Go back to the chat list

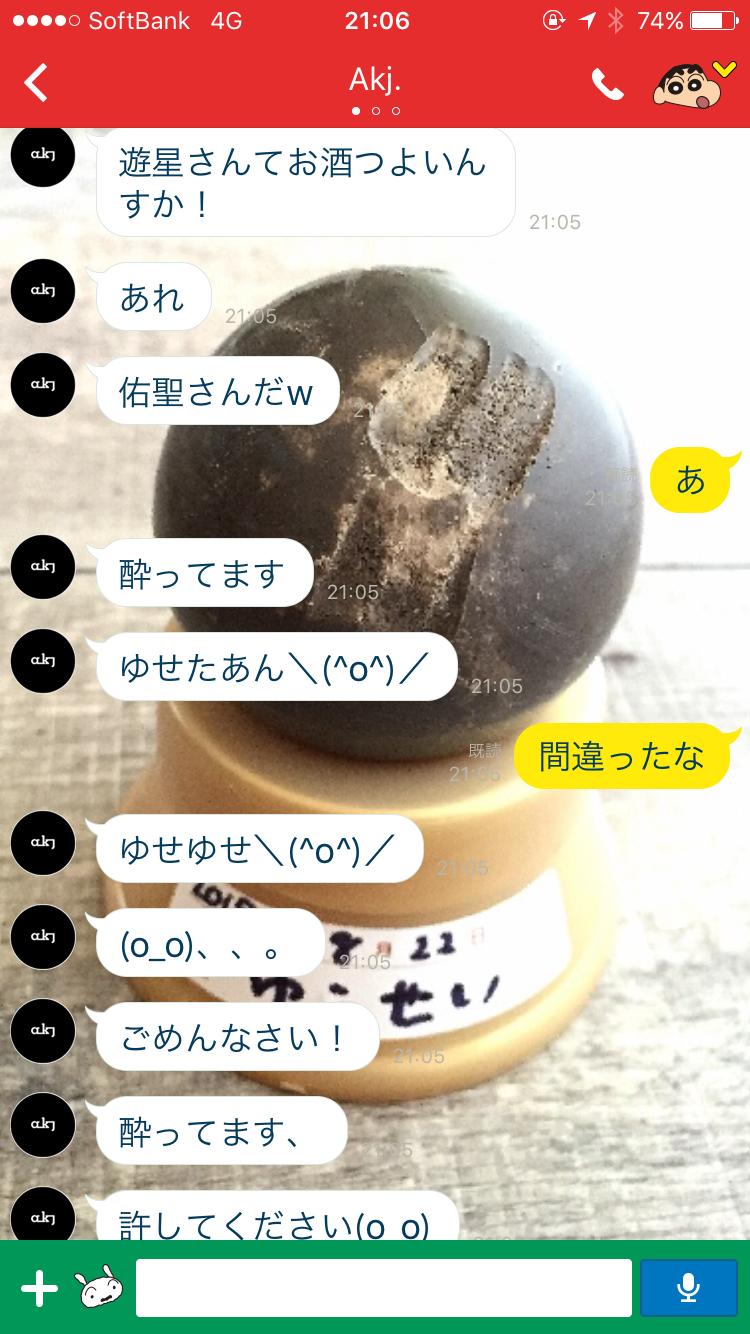pyautogui.click(x=36, y=84)
